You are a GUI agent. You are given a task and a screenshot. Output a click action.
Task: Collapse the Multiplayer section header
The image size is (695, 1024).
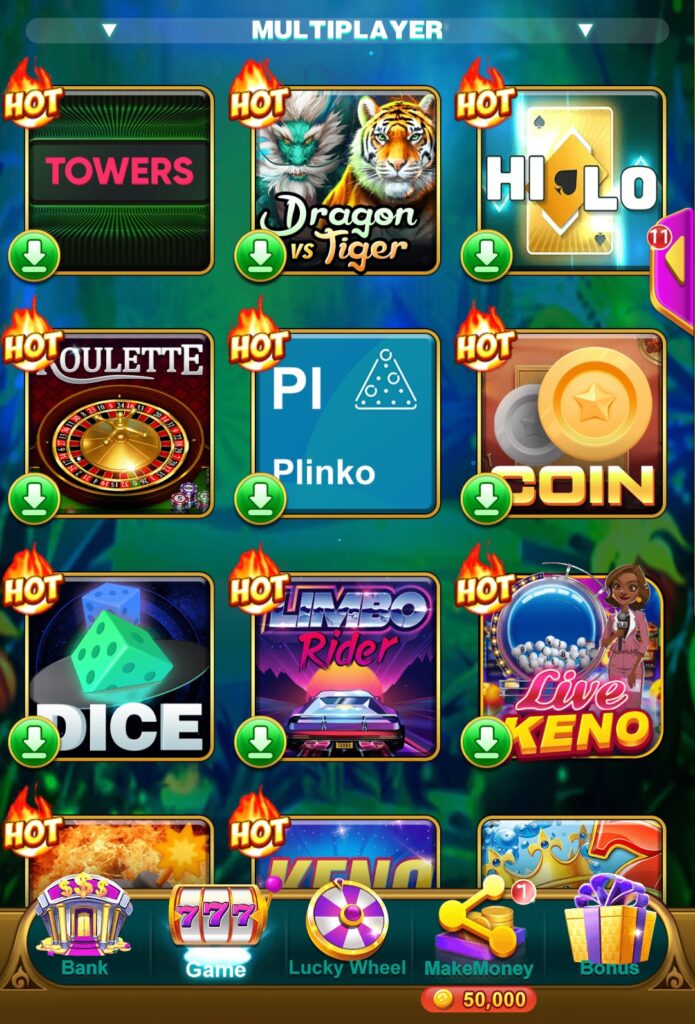(x=347, y=30)
